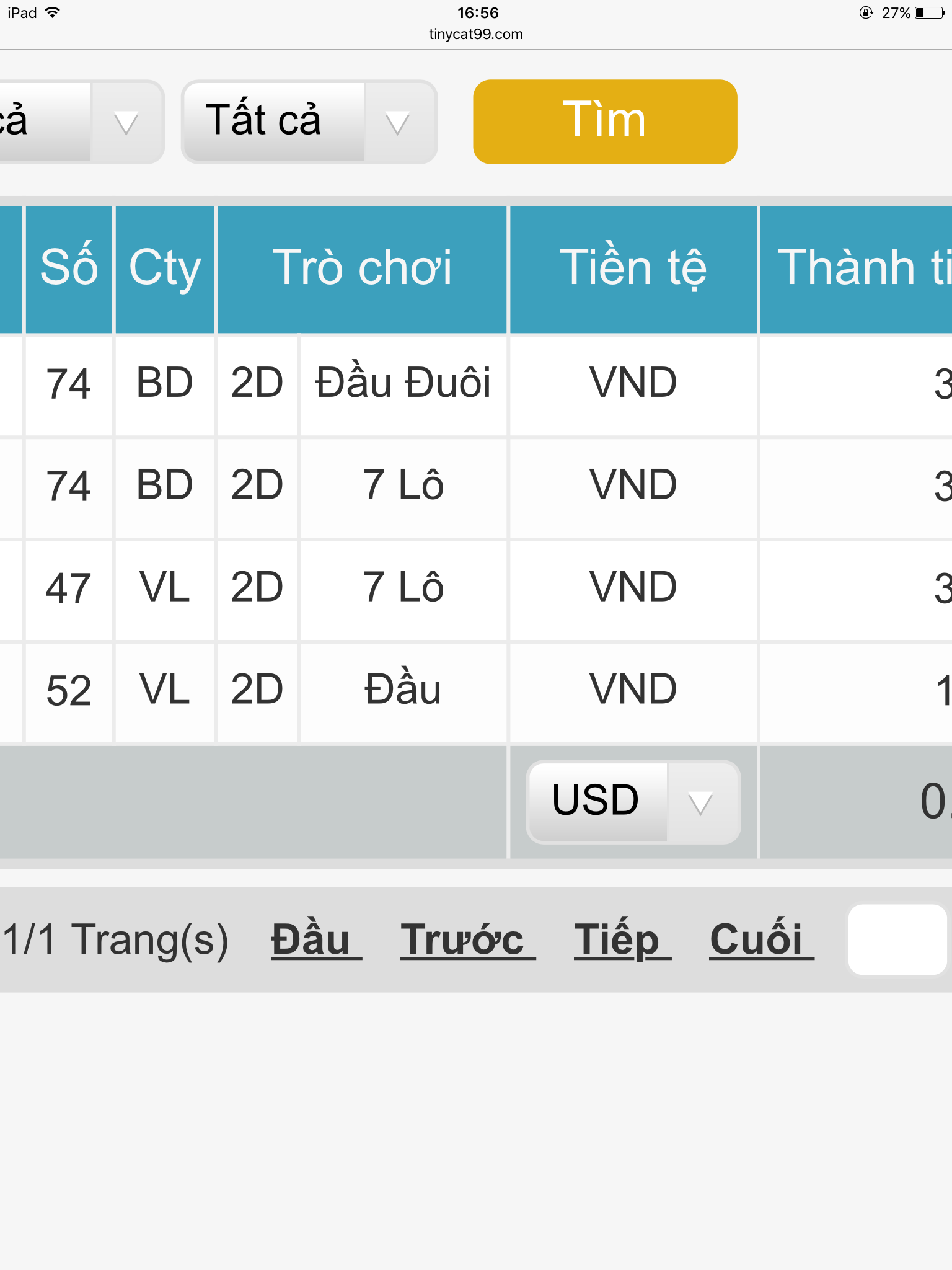Tap the Trước previous page link
The height and width of the screenshot is (1270, 952).
467,939
